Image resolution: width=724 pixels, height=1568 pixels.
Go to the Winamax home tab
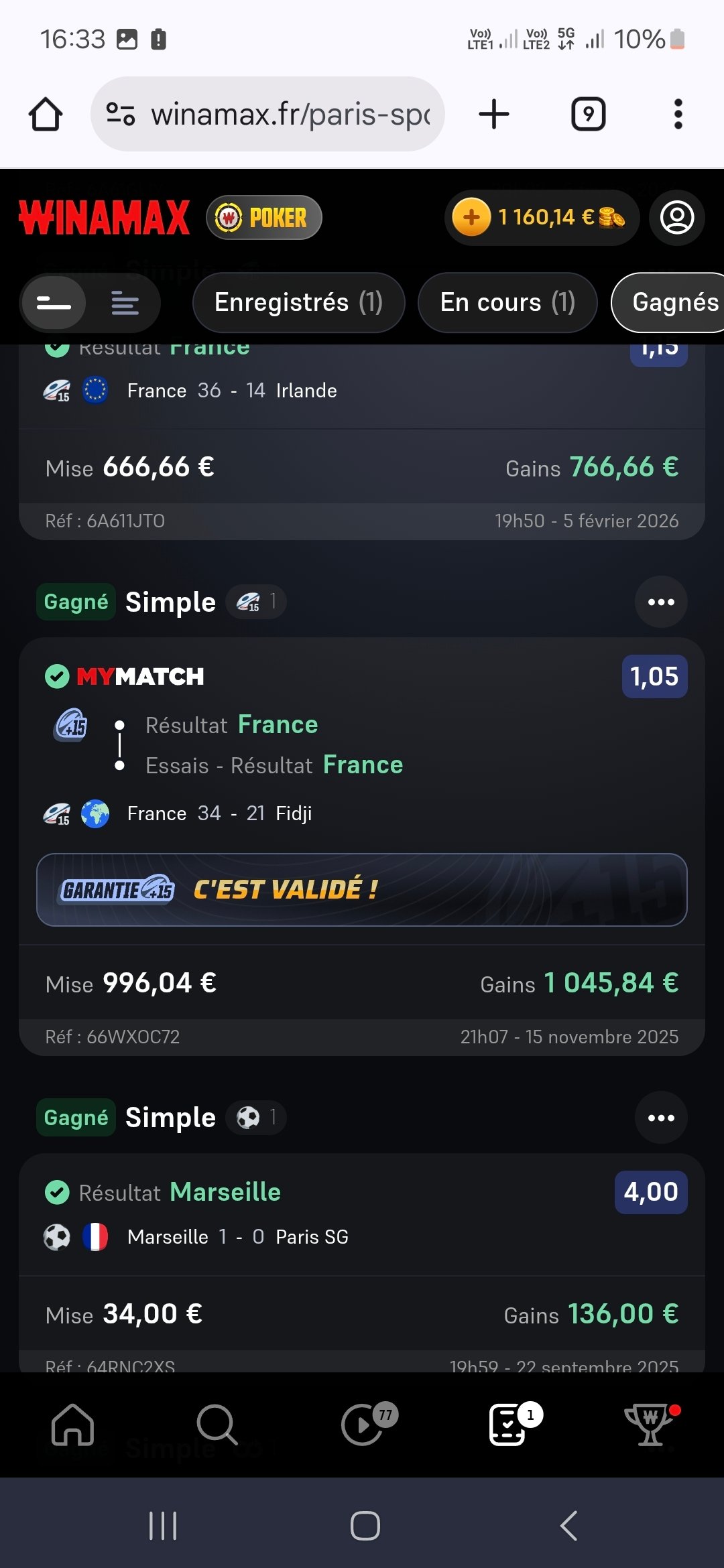[x=72, y=1425]
